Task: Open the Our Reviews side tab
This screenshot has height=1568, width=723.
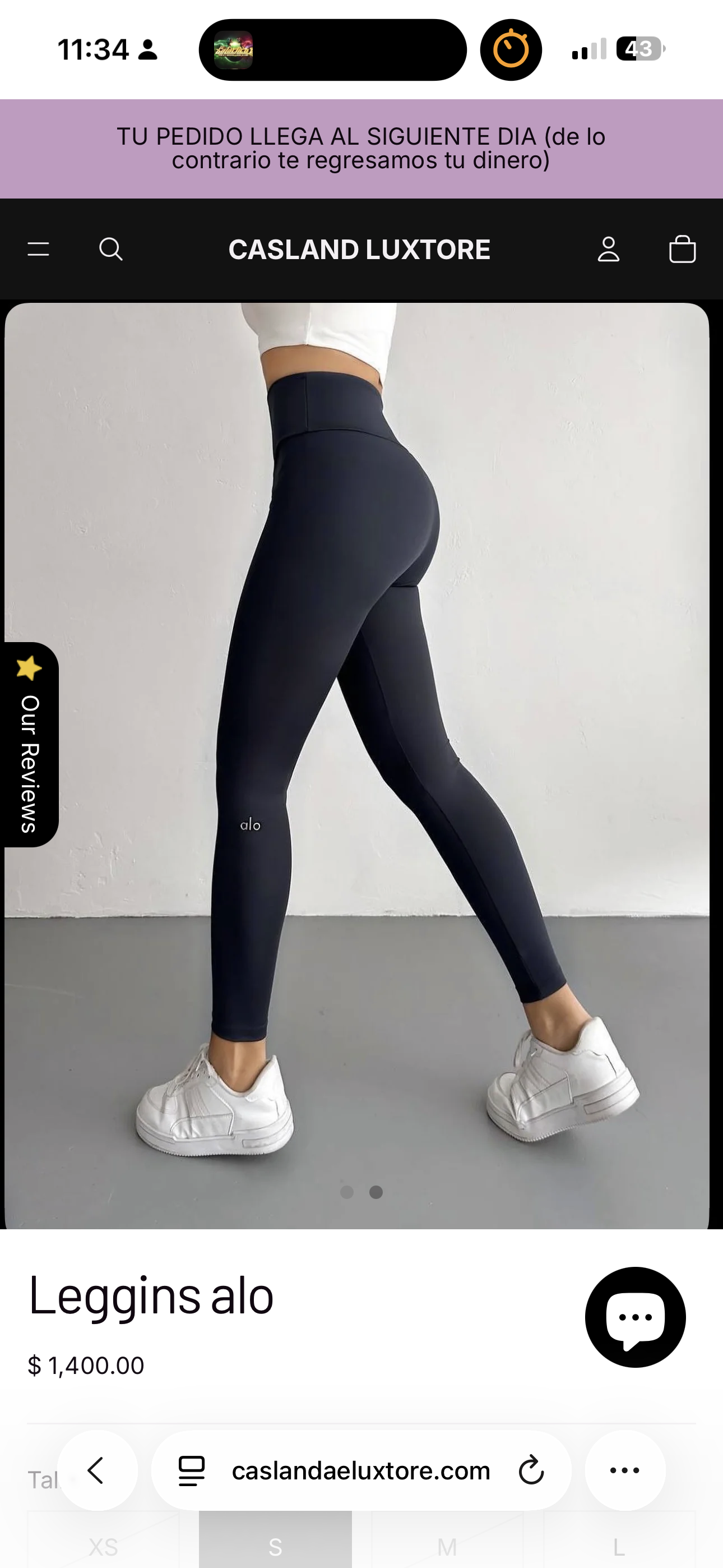Action: [29, 744]
